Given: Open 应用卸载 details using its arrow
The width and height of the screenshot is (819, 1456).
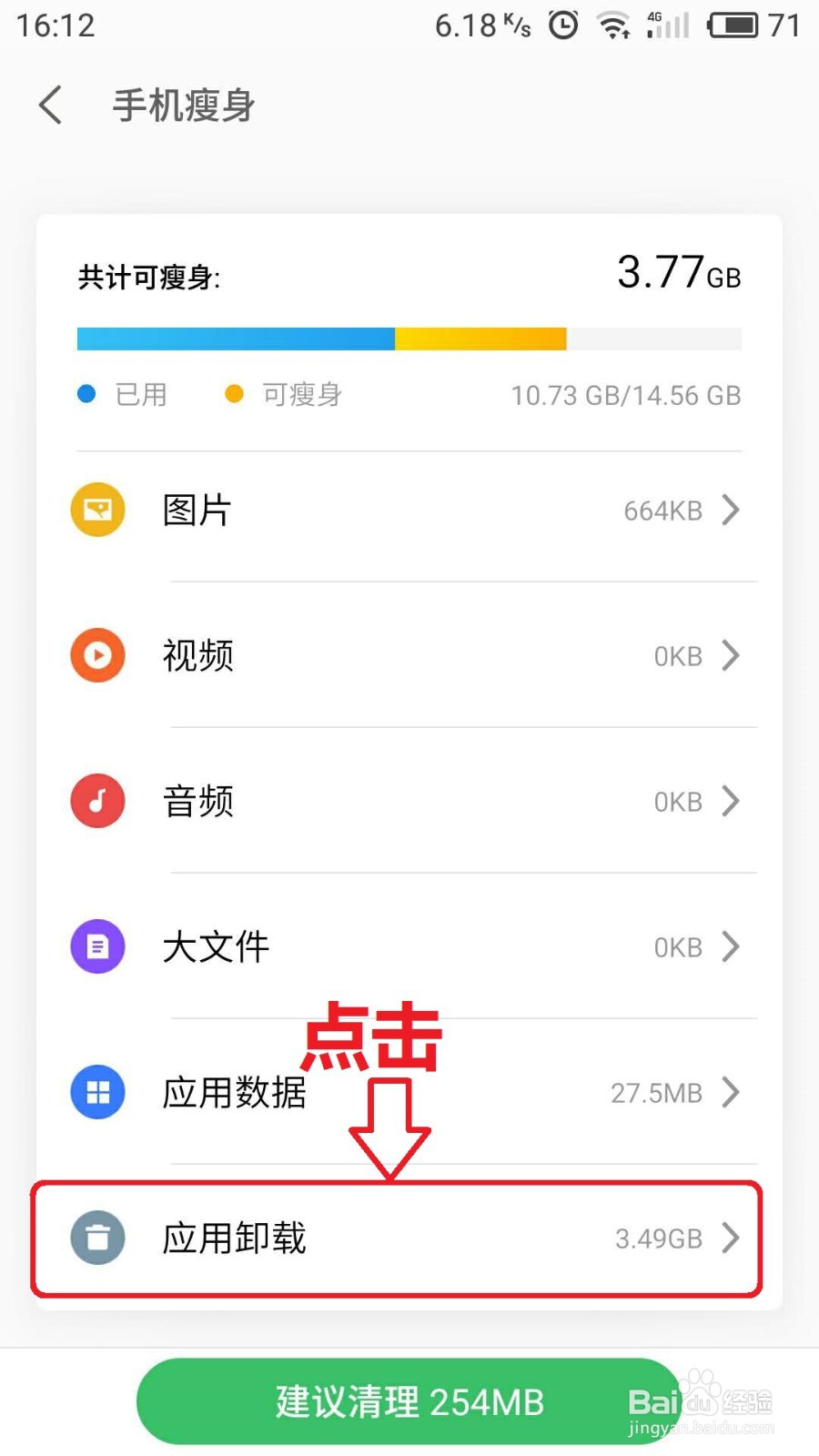Looking at the screenshot, I should (x=732, y=1238).
